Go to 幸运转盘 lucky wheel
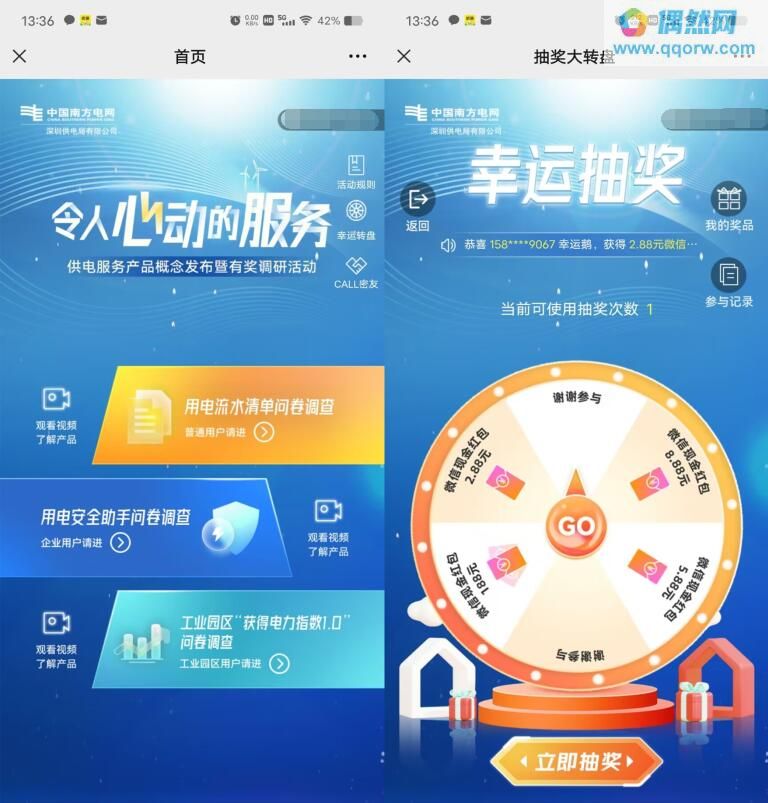This screenshot has height=803, width=768. (355, 220)
